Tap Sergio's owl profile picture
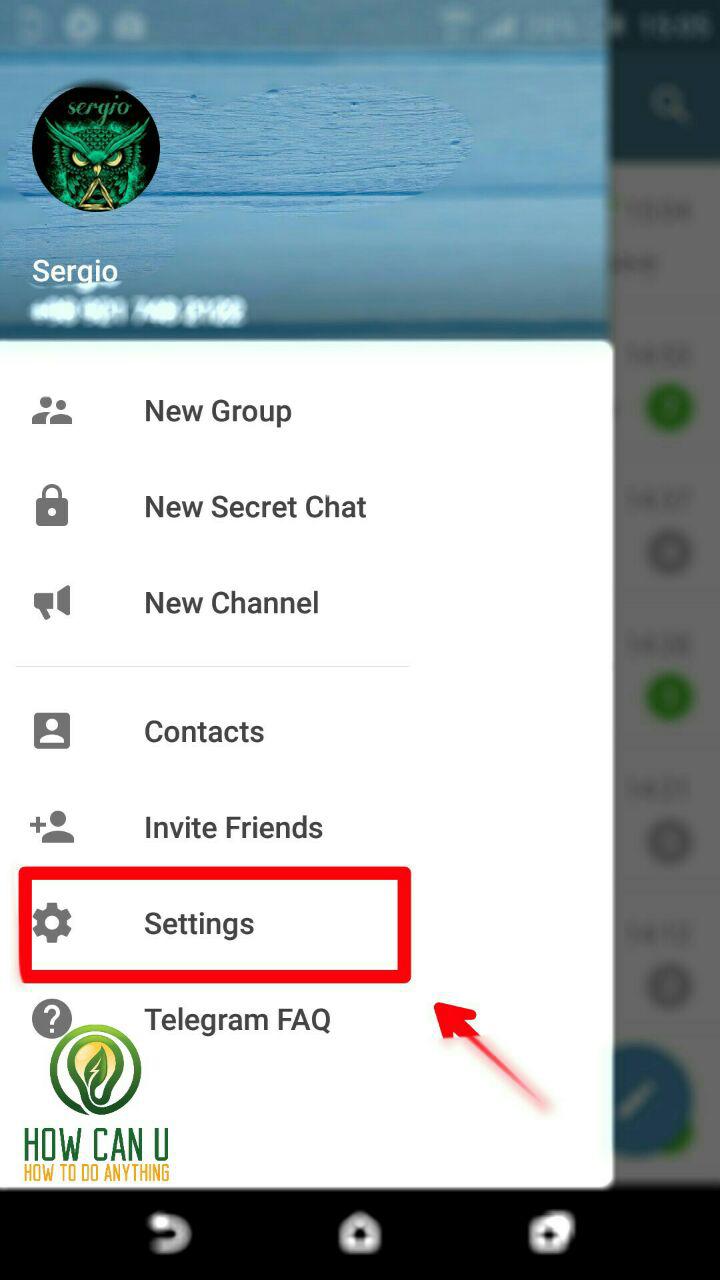Viewport: 720px width, 1280px height. click(96, 148)
